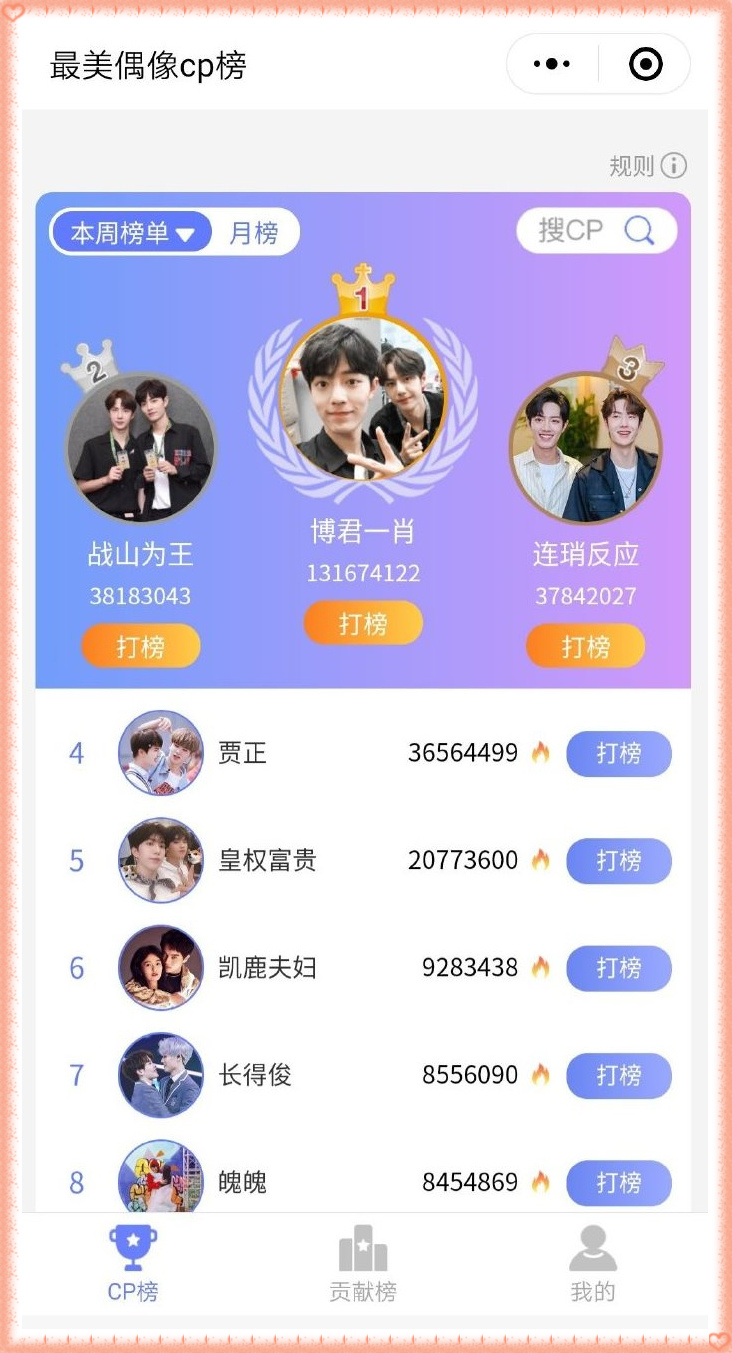
Task: Open the mini program more options menu
Action: click(552, 65)
